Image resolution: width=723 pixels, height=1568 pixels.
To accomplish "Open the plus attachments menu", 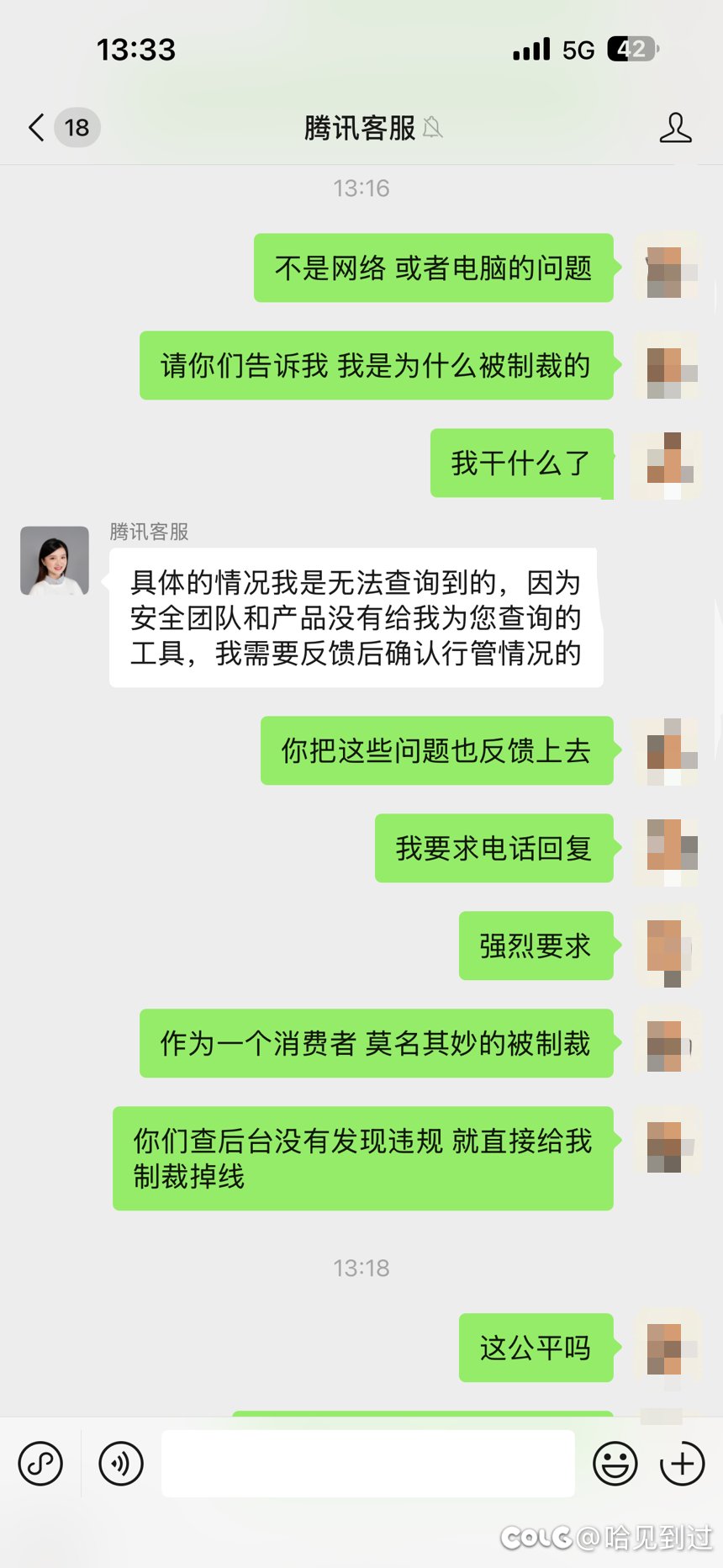I will pyautogui.click(x=682, y=1464).
